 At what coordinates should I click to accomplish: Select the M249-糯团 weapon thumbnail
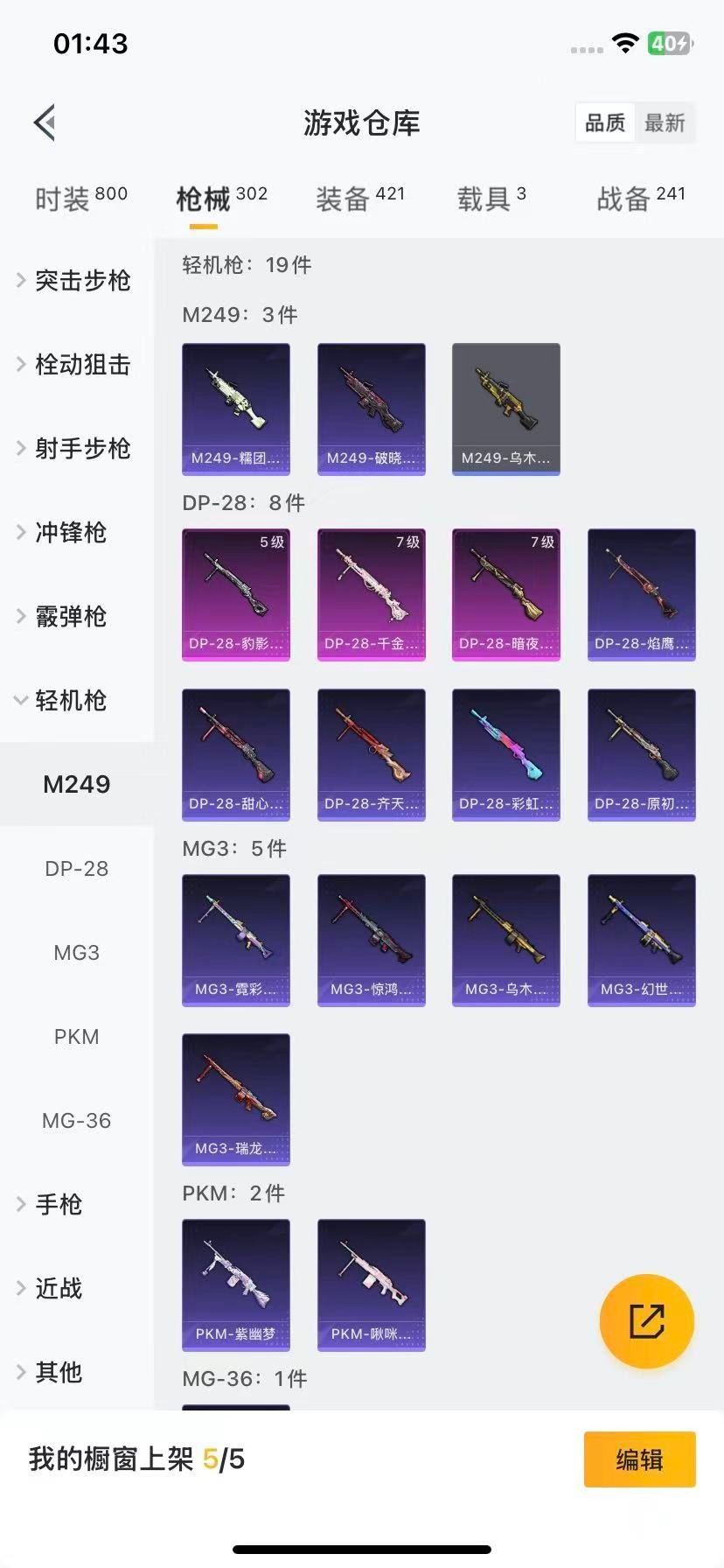235,409
